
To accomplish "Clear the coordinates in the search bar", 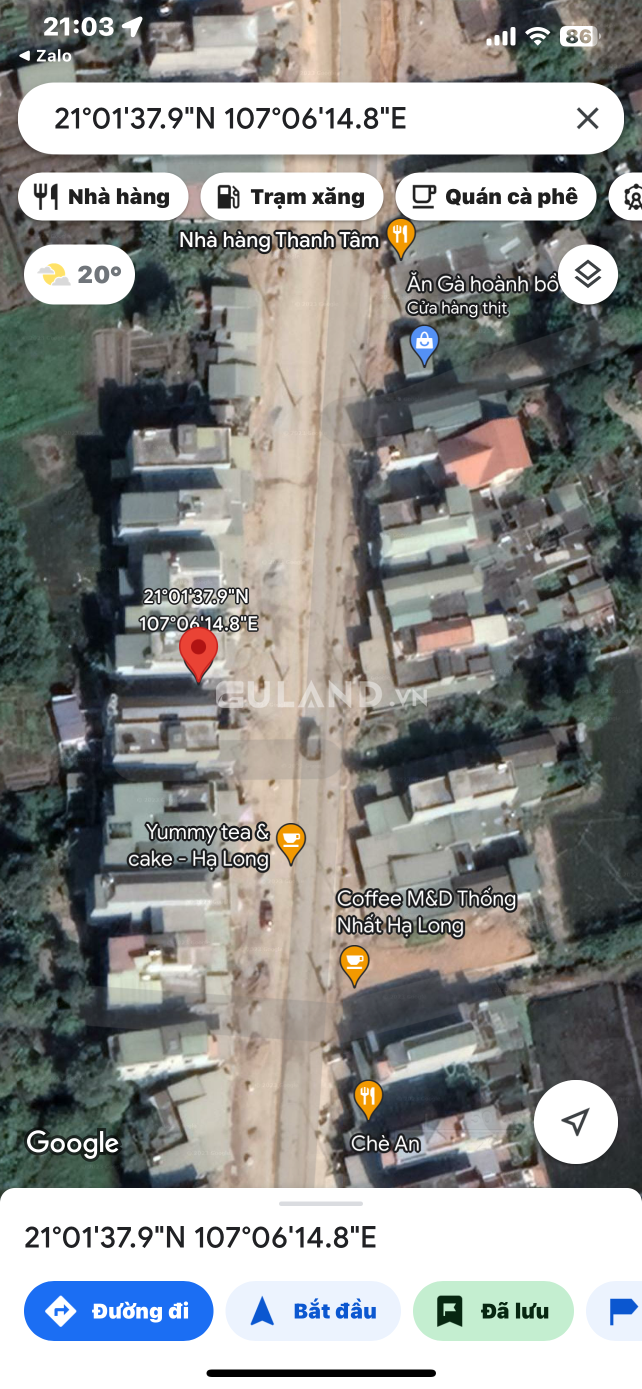I will (587, 119).
